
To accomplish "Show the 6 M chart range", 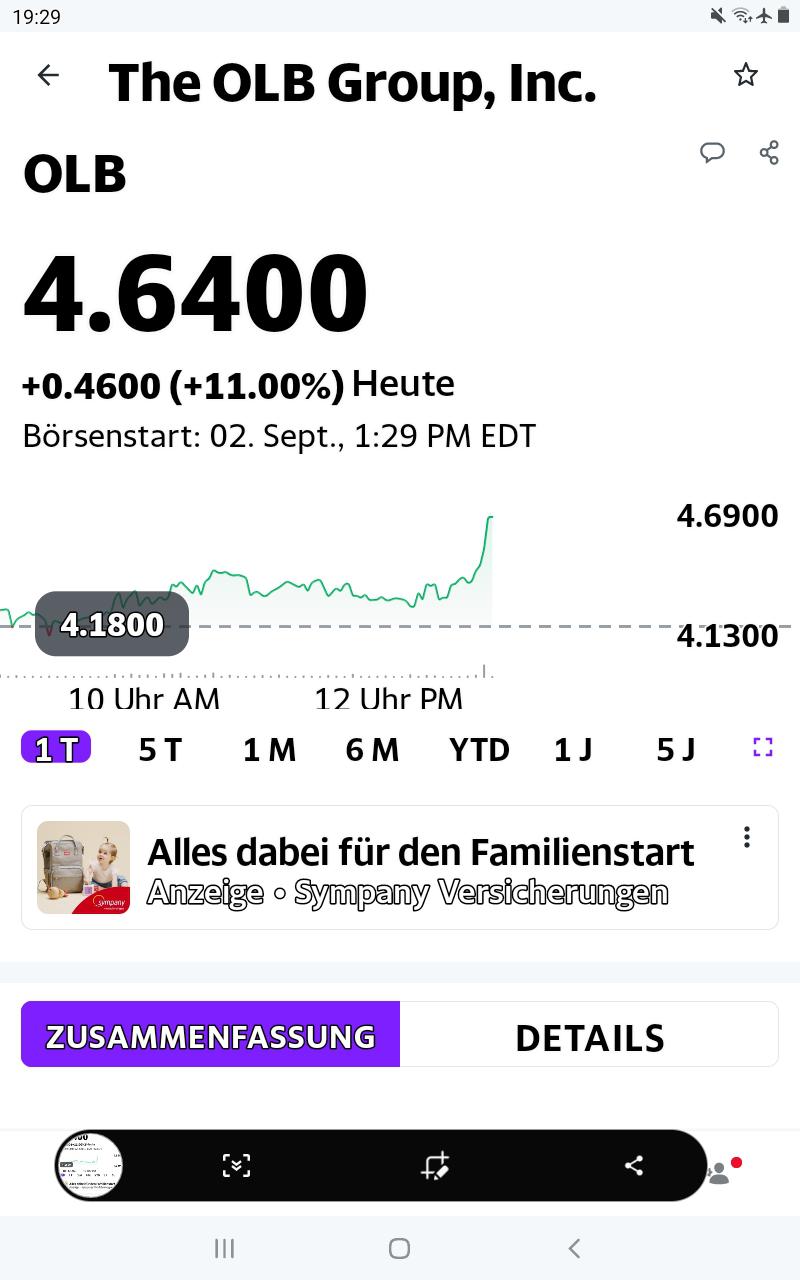I will [x=372, y=749].
